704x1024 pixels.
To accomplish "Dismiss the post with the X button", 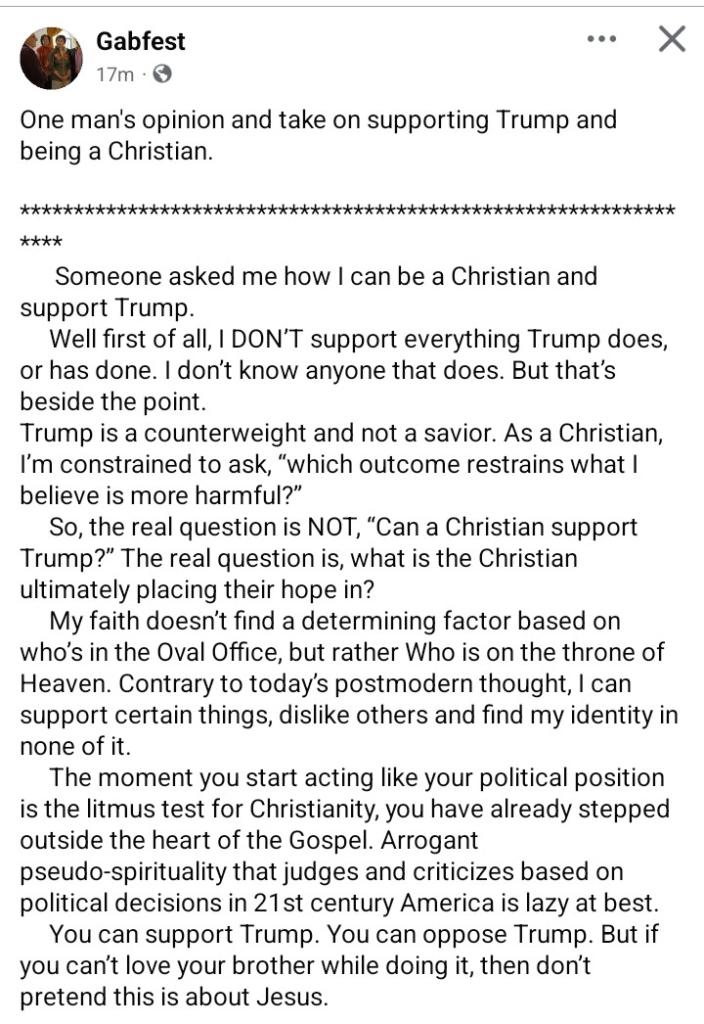I will (672, 40).
